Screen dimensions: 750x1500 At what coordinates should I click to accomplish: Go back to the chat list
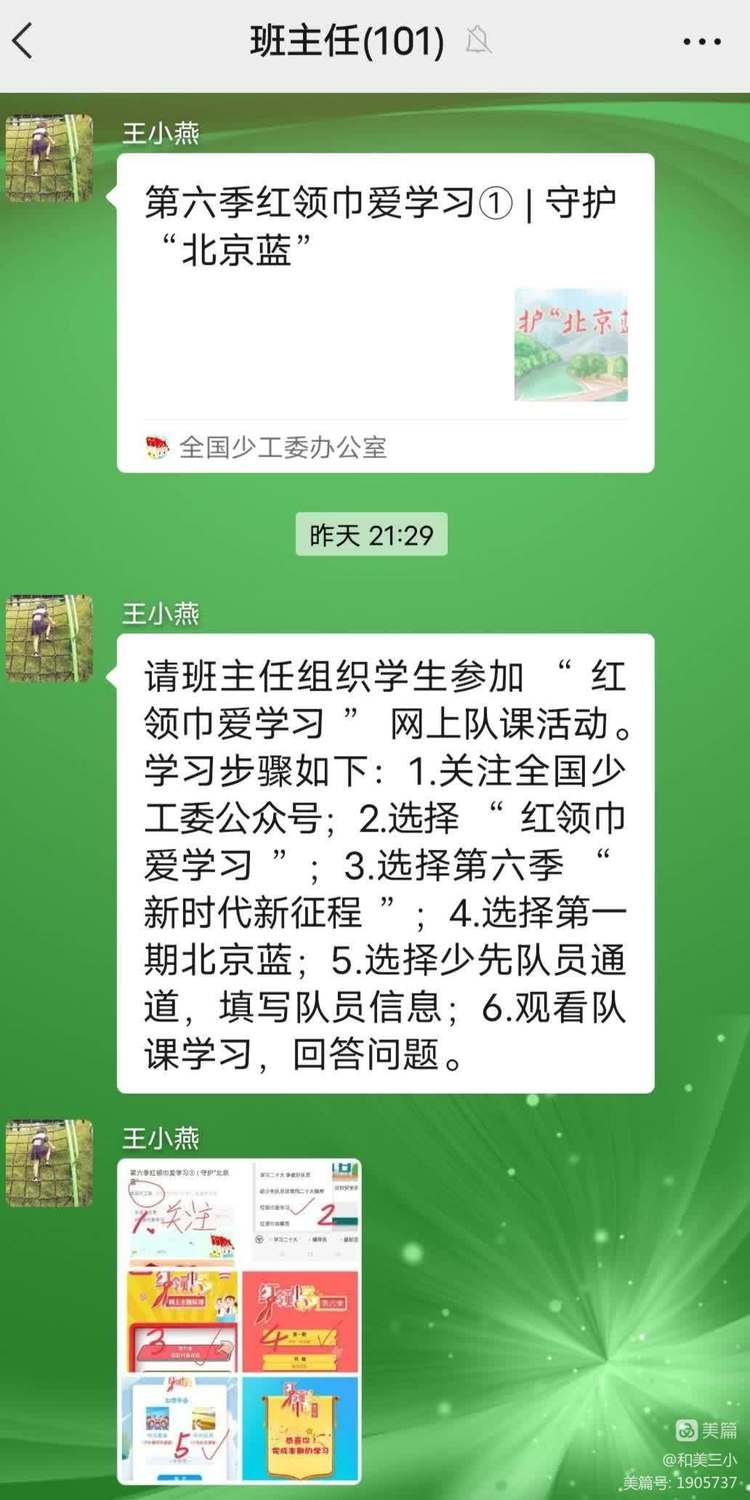click(x=24, y=42)
